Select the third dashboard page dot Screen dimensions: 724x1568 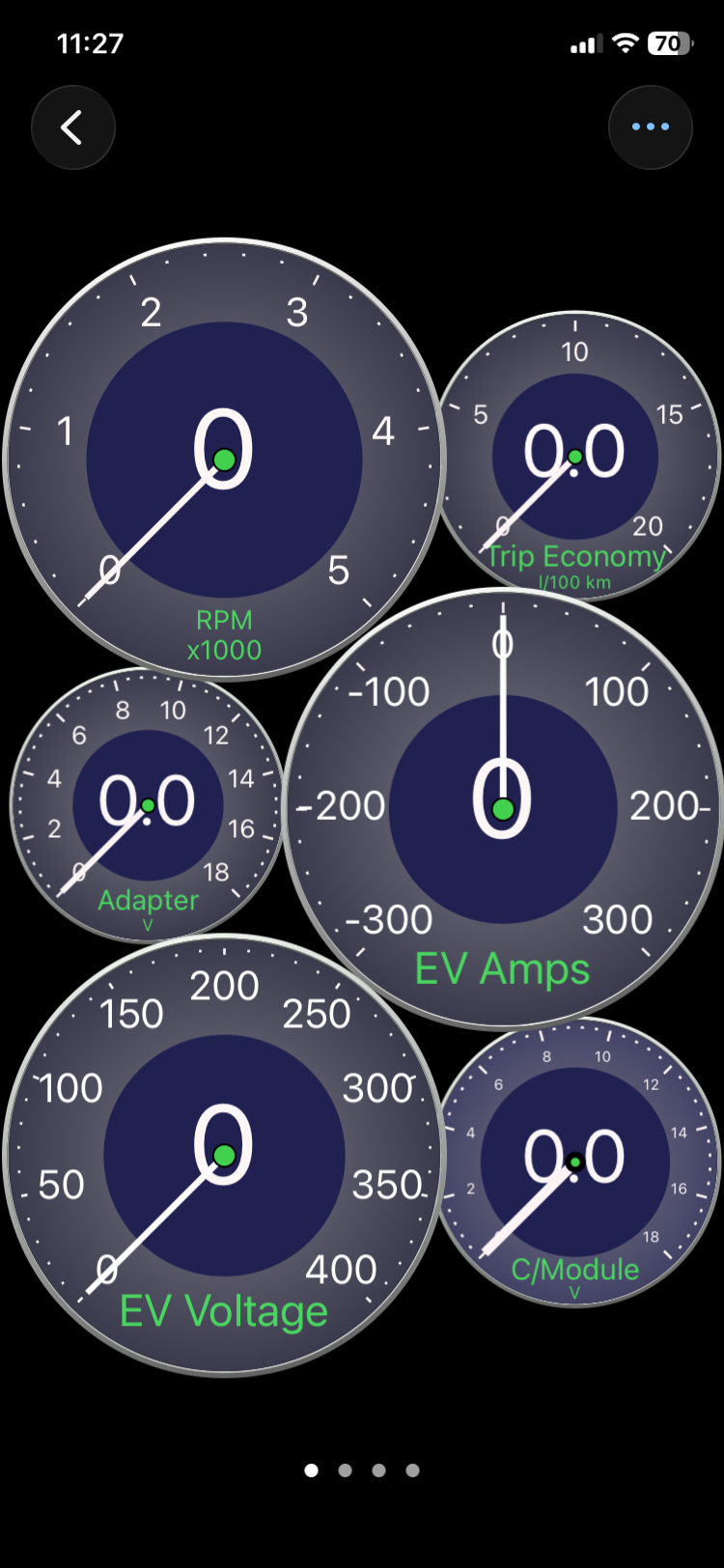click(378, 1470)
